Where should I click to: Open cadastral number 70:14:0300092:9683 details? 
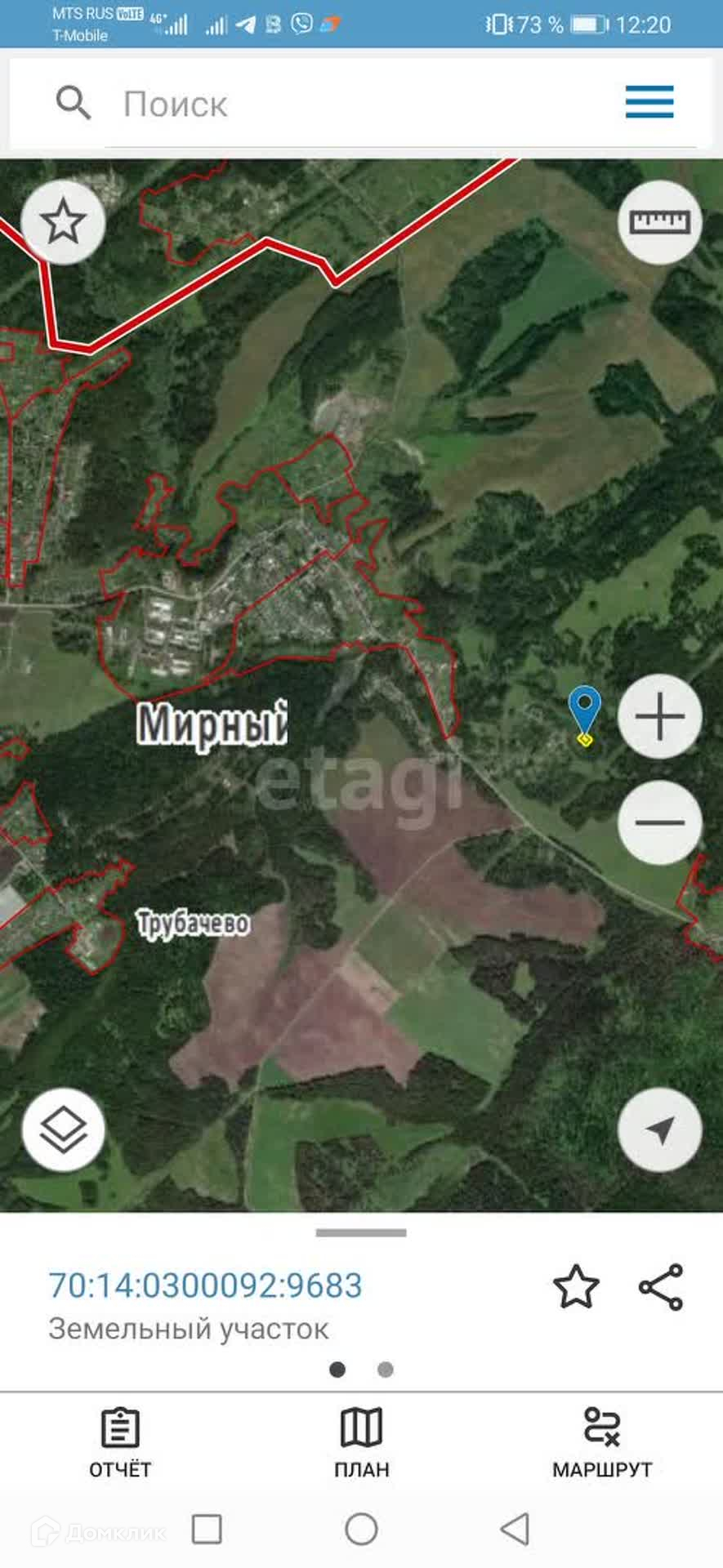(x=205, y=1285)
